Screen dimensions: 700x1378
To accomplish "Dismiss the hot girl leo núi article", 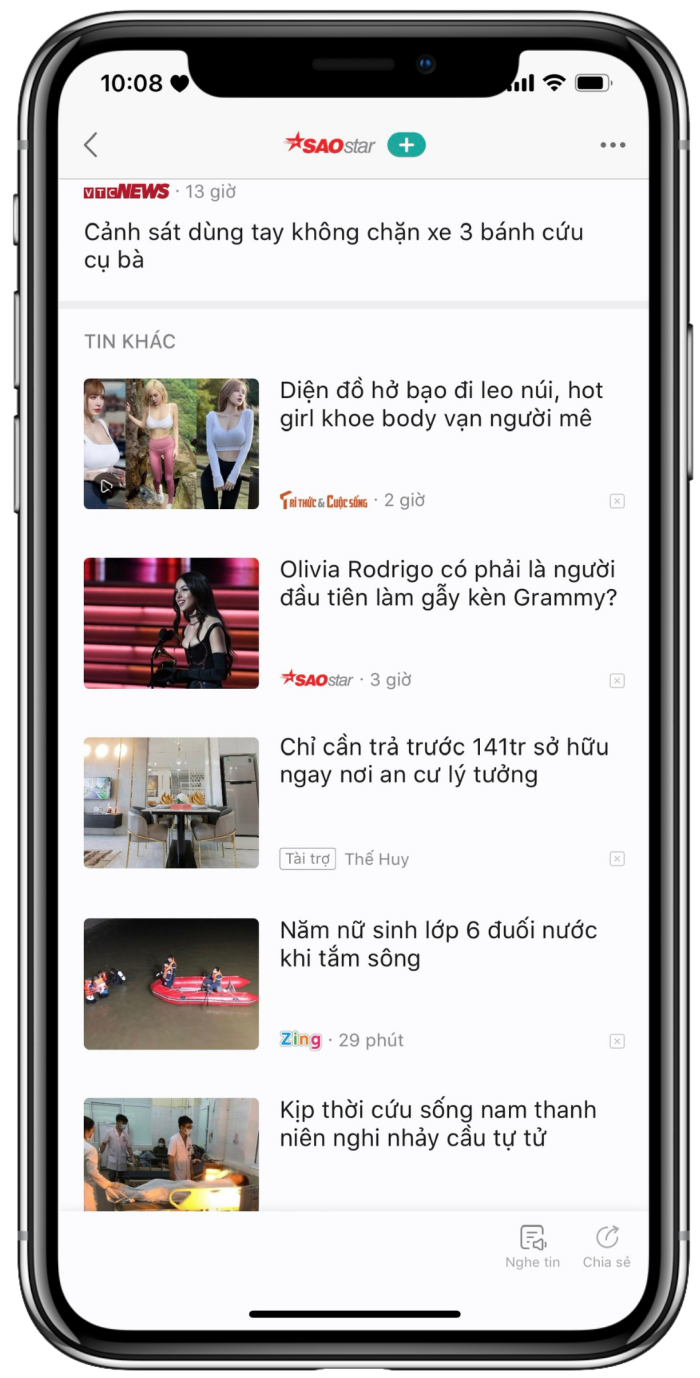I will tap(617, 501).
